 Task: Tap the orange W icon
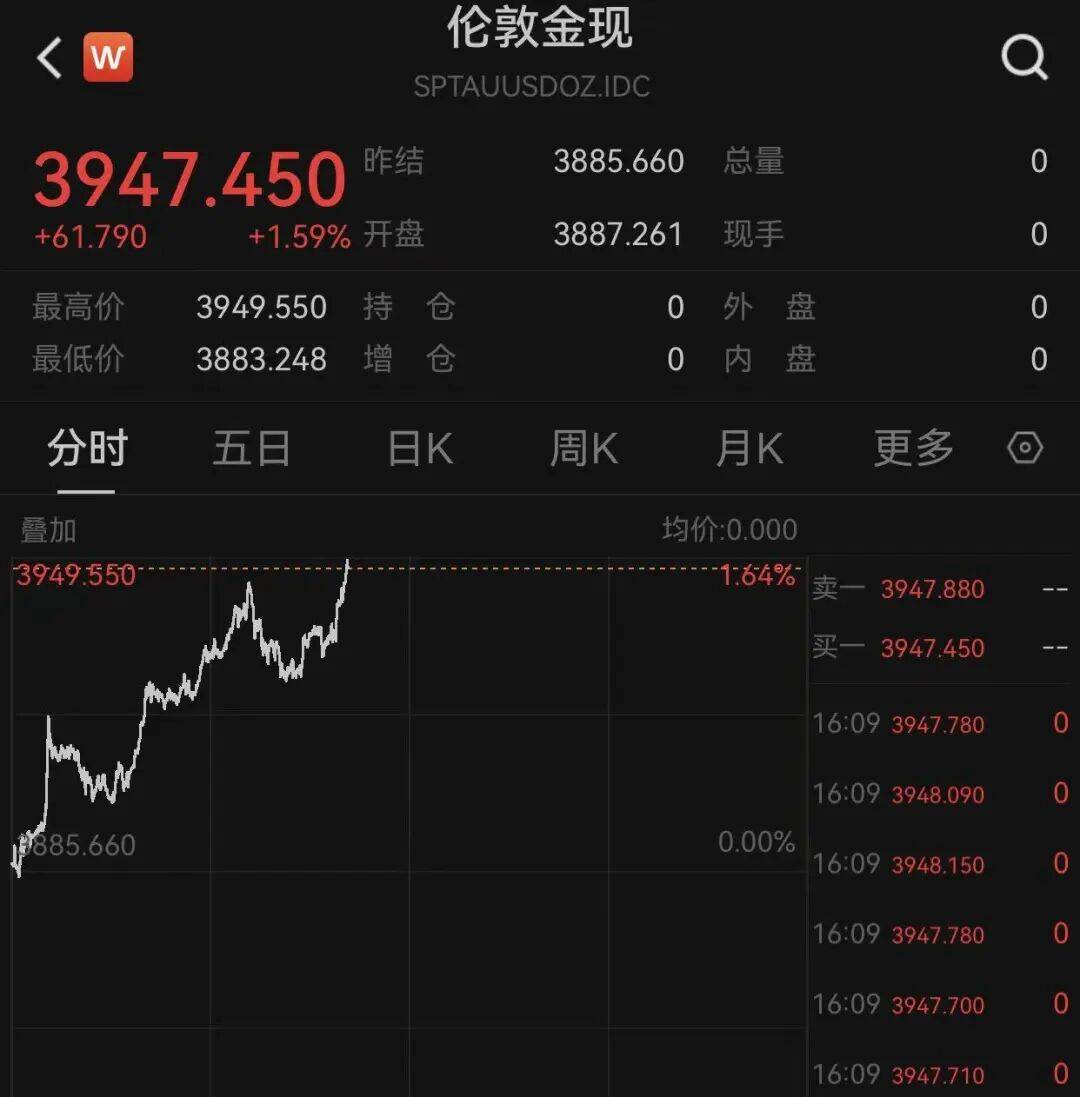coord(108,58)
